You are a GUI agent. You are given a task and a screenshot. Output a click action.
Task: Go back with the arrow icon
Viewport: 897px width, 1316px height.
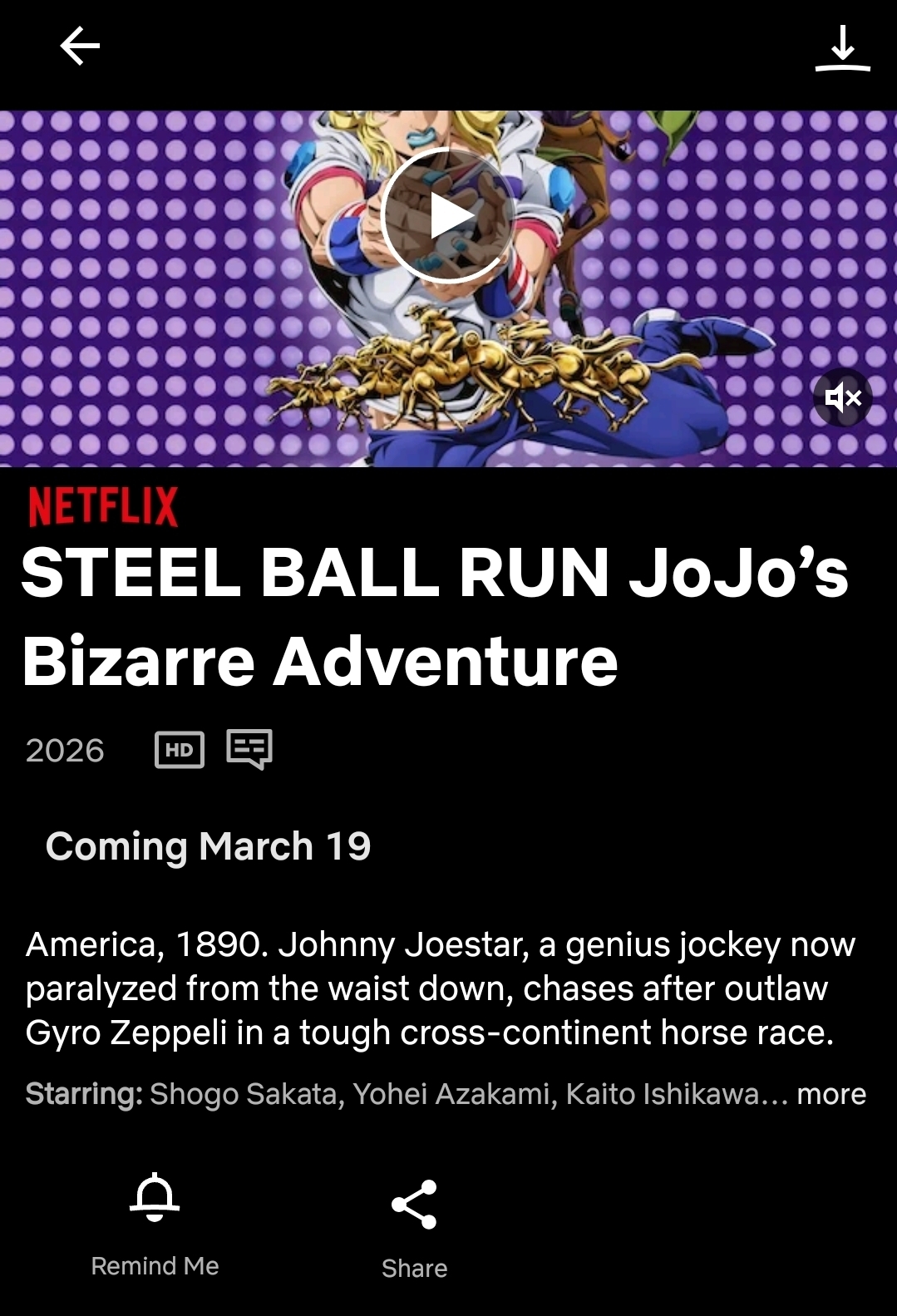pos(80,46)
